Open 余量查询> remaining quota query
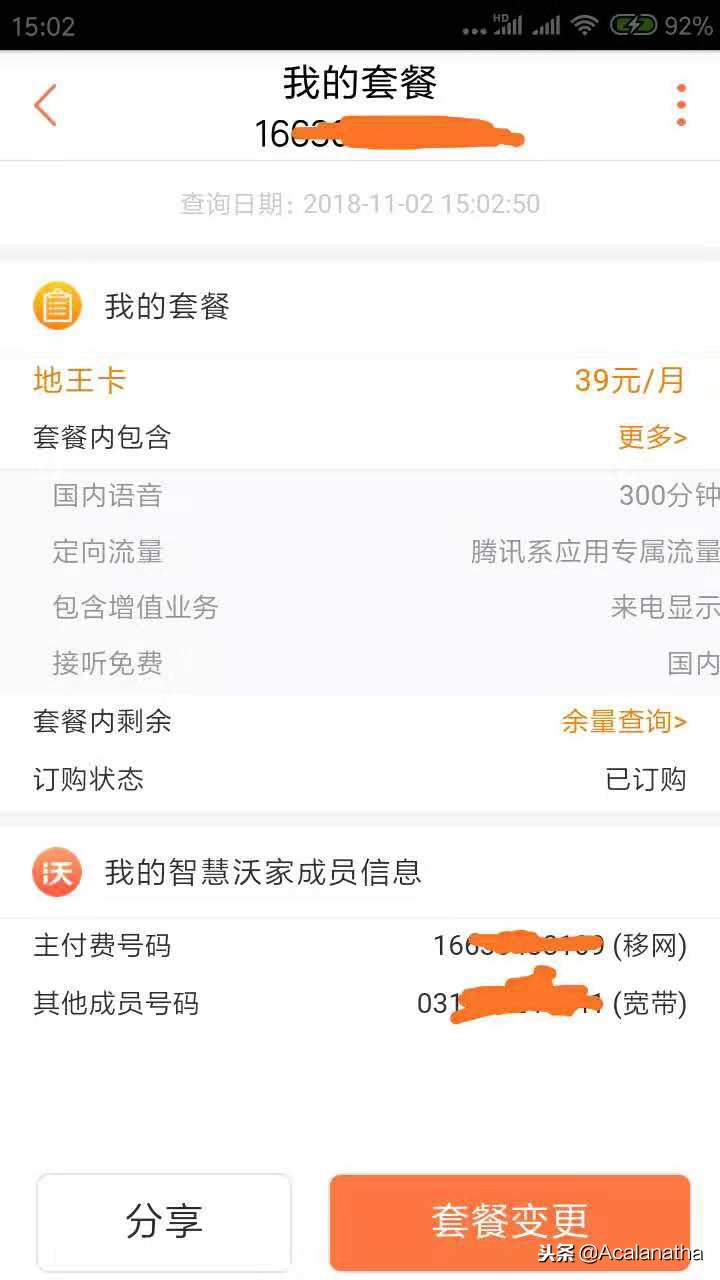 click(623, 721)
